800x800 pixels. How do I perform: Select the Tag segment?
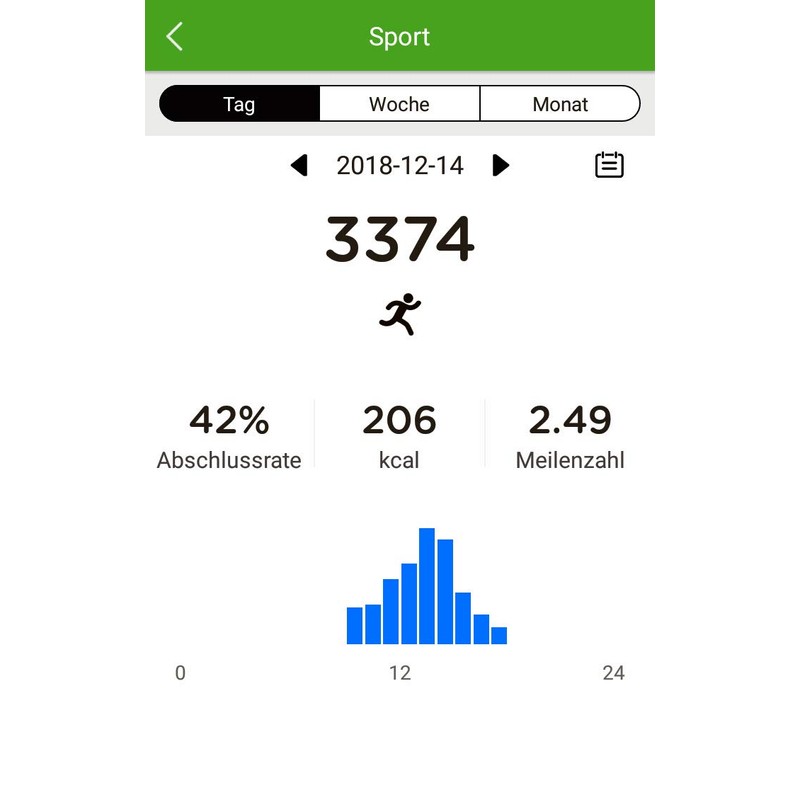[x=239, y=104]
